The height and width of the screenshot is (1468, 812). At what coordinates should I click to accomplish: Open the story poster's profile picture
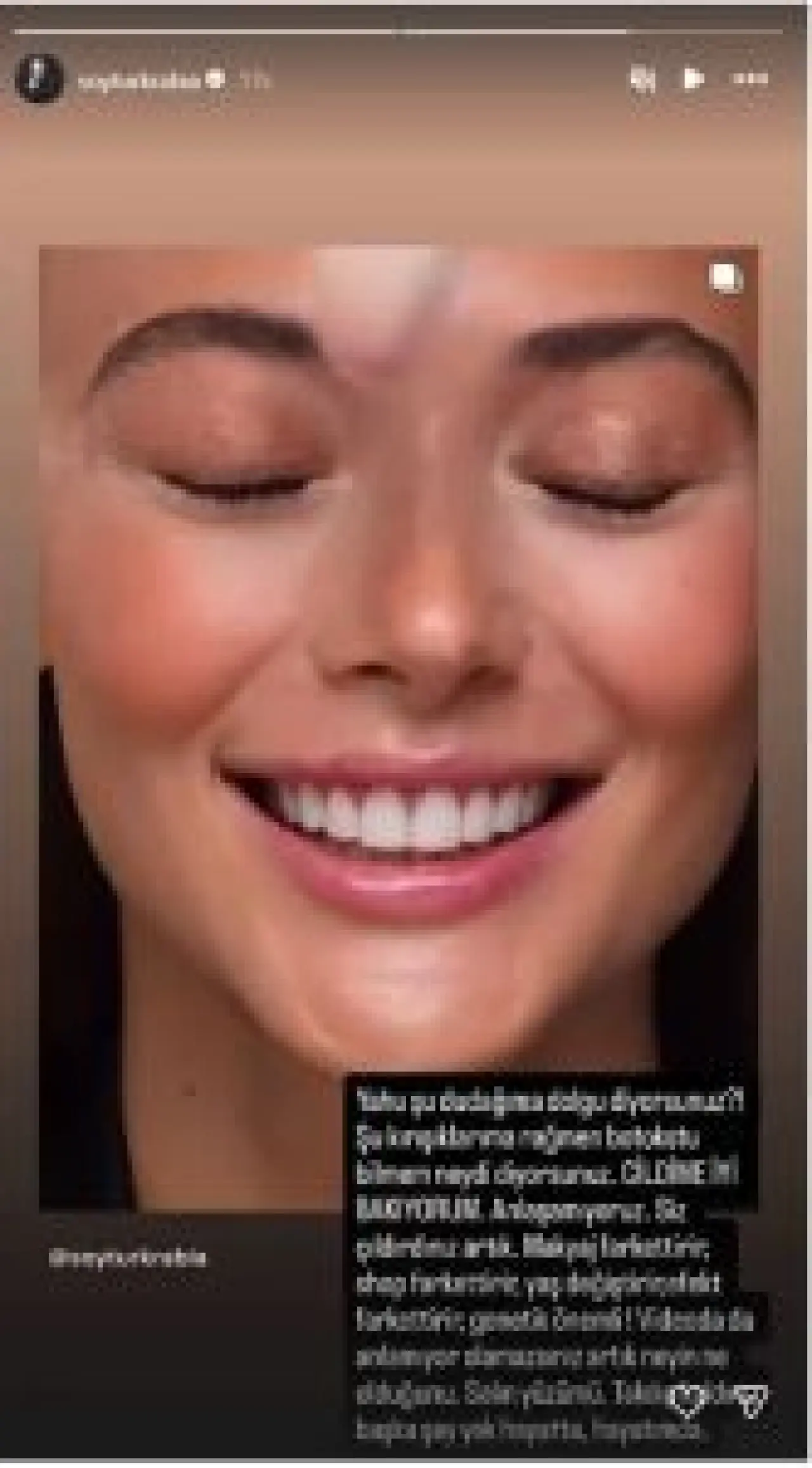coord(40,79)
